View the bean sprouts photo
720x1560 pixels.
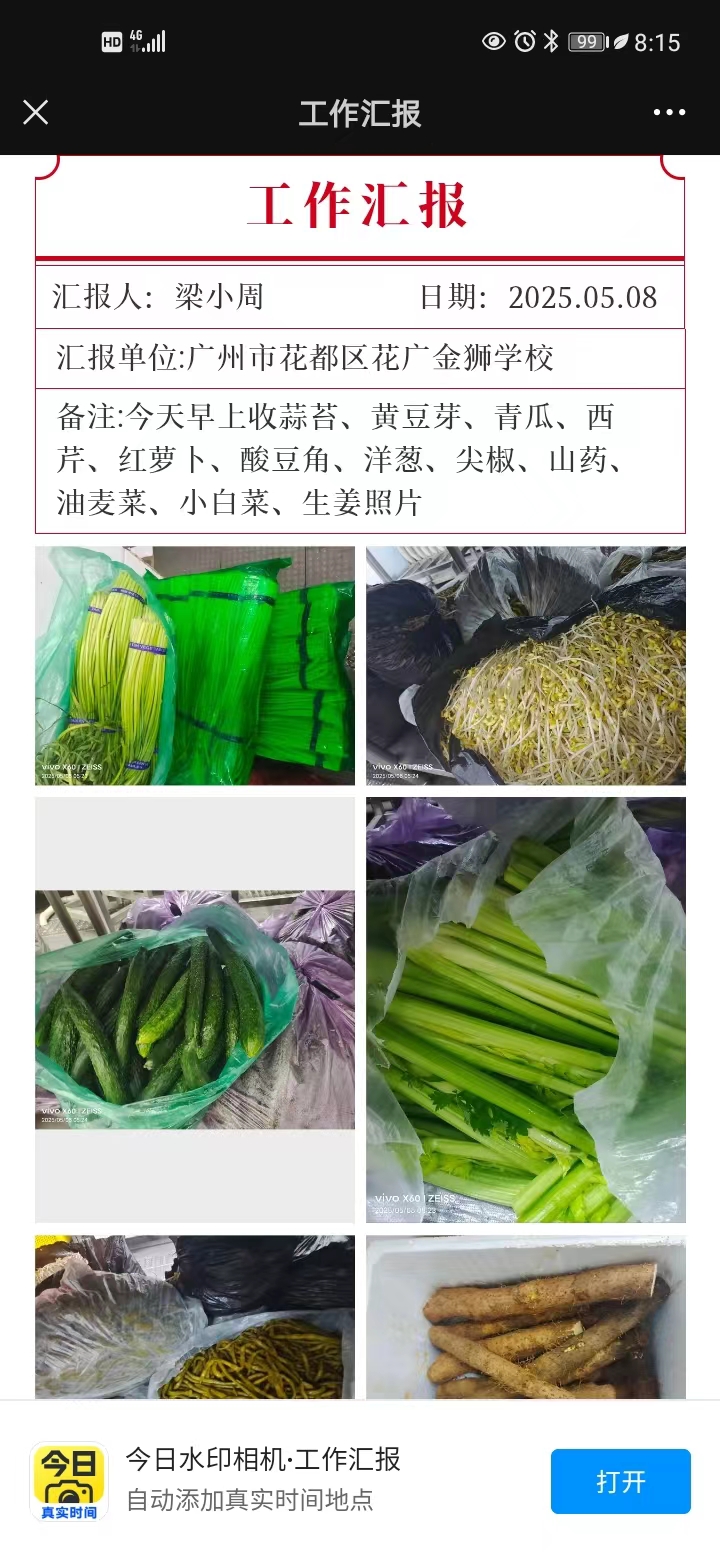[525, 665]
